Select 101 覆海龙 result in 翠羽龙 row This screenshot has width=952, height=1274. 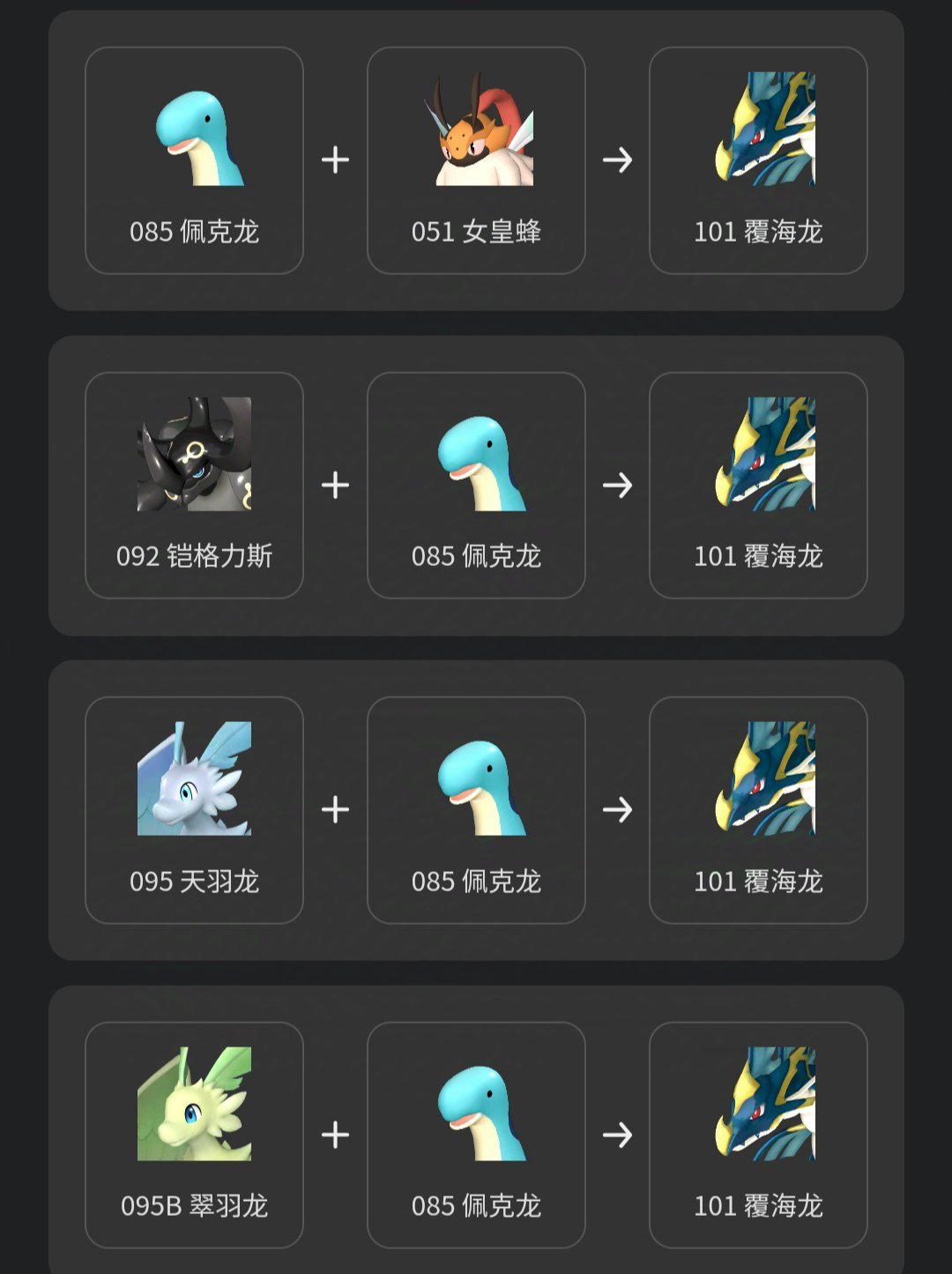pyautogui.click(x=758, y=1135)
